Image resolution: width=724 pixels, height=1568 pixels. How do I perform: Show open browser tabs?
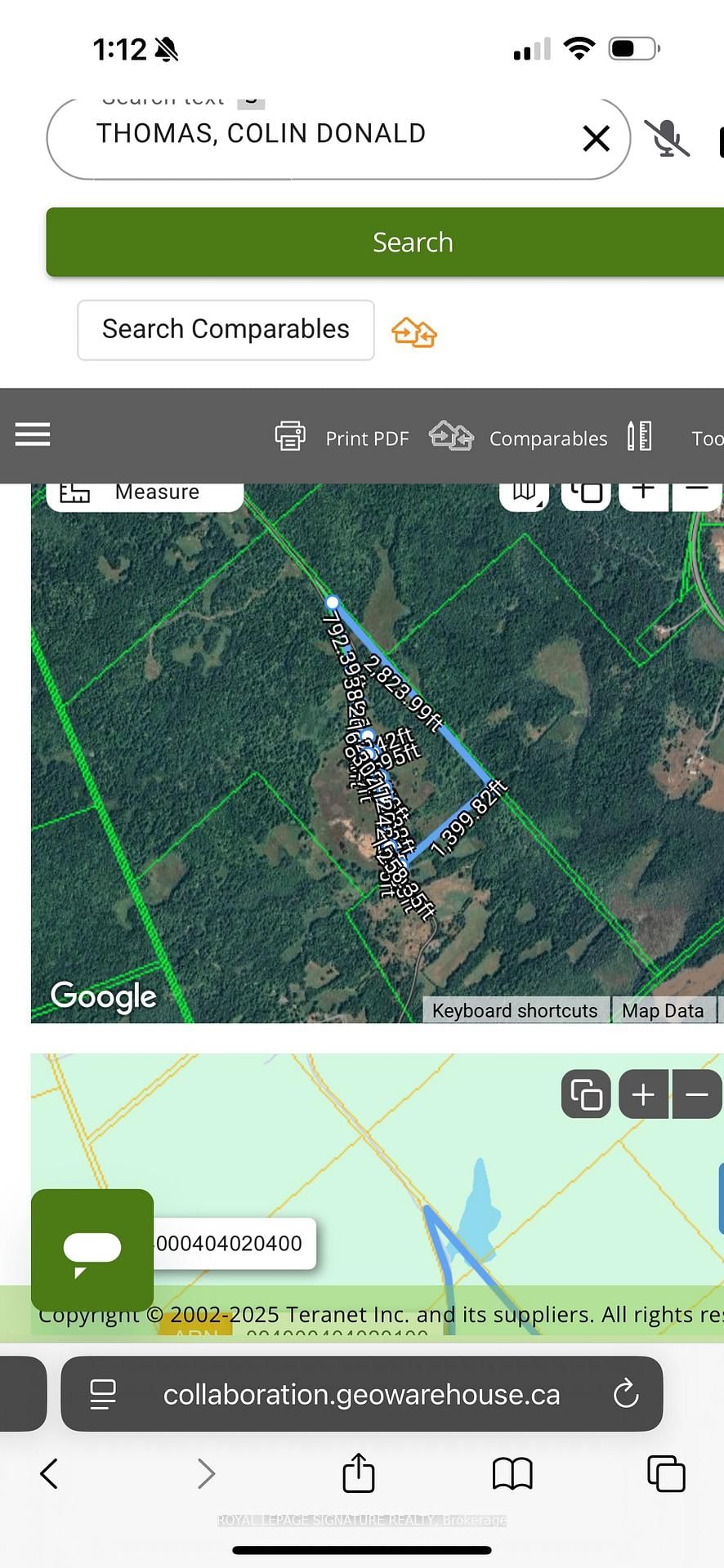pyautogui.click(x=666, y=1473)
